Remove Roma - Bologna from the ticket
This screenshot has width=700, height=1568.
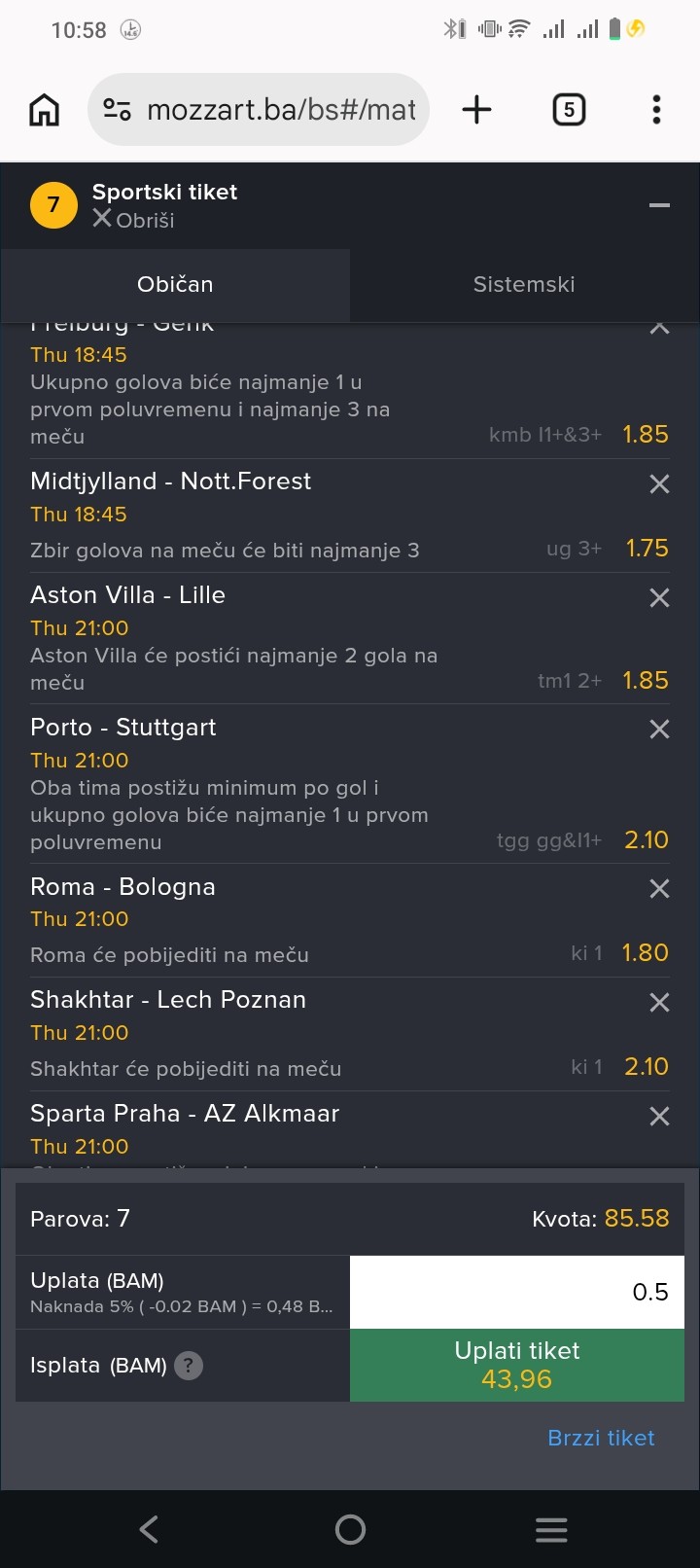pyautogui.click(x=659, y=889)
